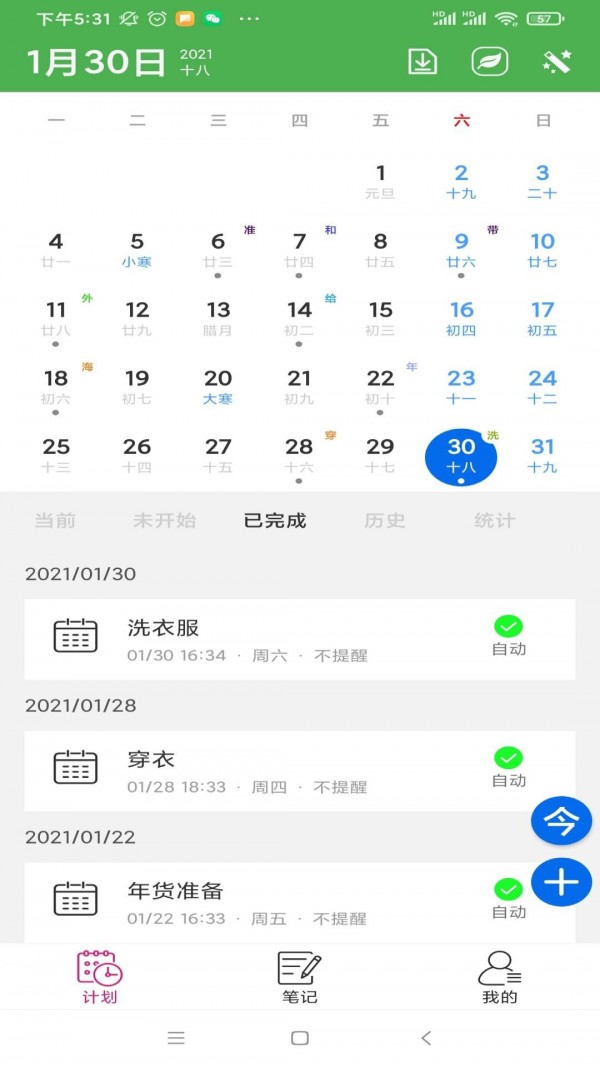Tap the download icon in top bar
Screen dimensions: 600x1067
click(423, 62)
